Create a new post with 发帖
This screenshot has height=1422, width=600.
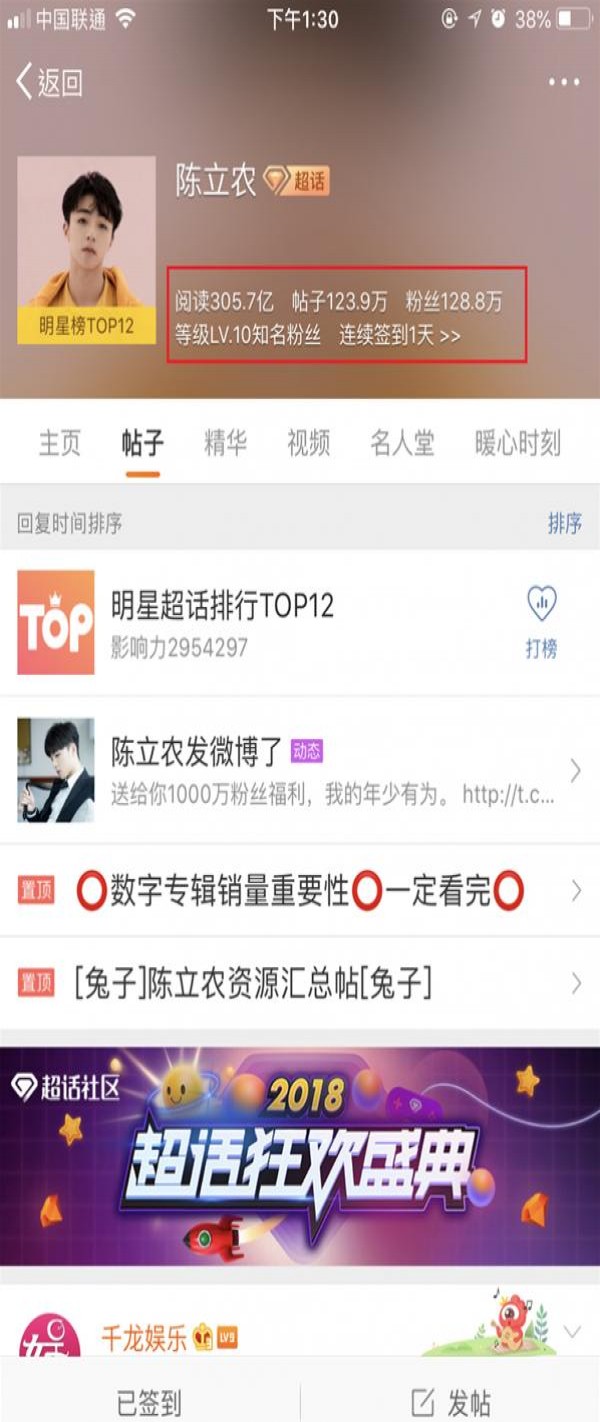coord(450,1400)
